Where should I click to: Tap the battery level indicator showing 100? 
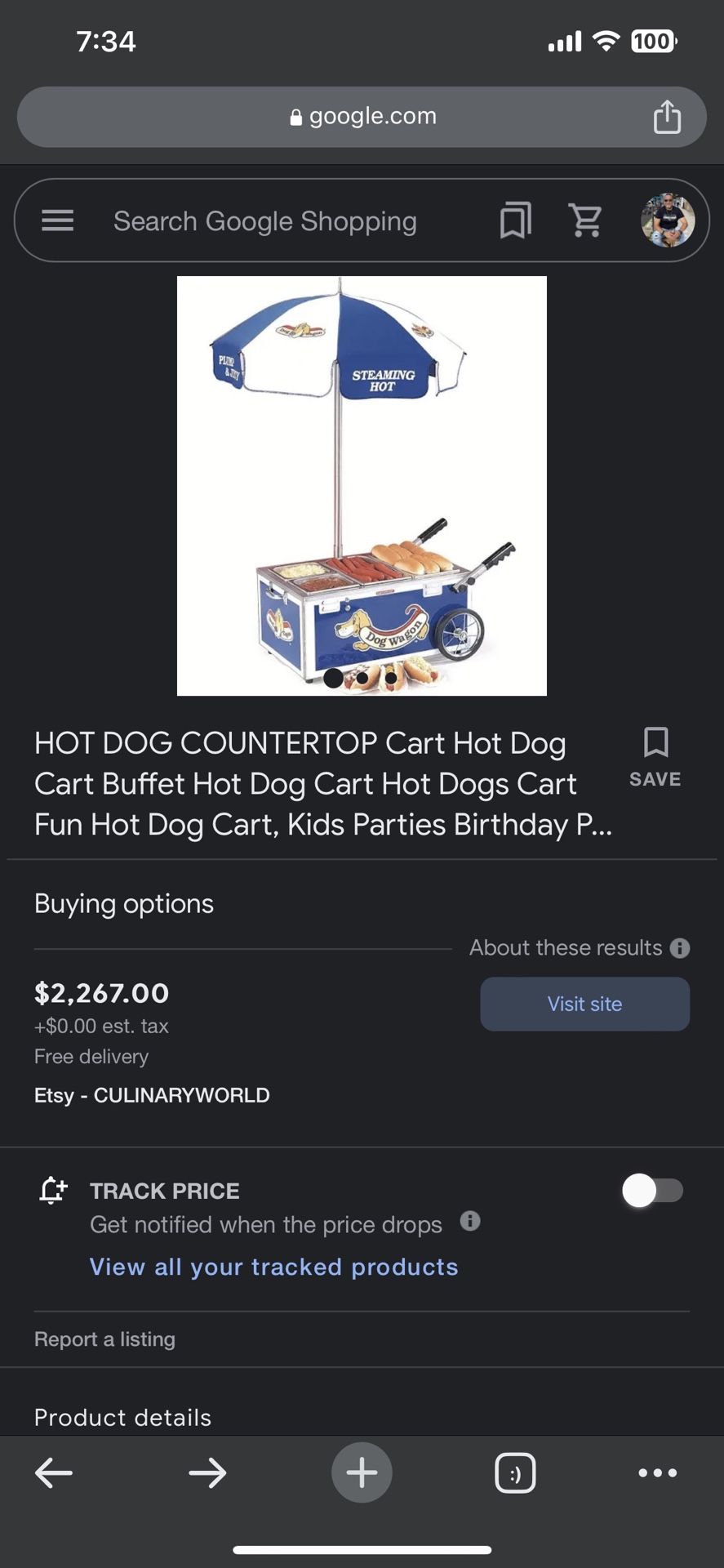pyautogui.click(x=654, y=40)
